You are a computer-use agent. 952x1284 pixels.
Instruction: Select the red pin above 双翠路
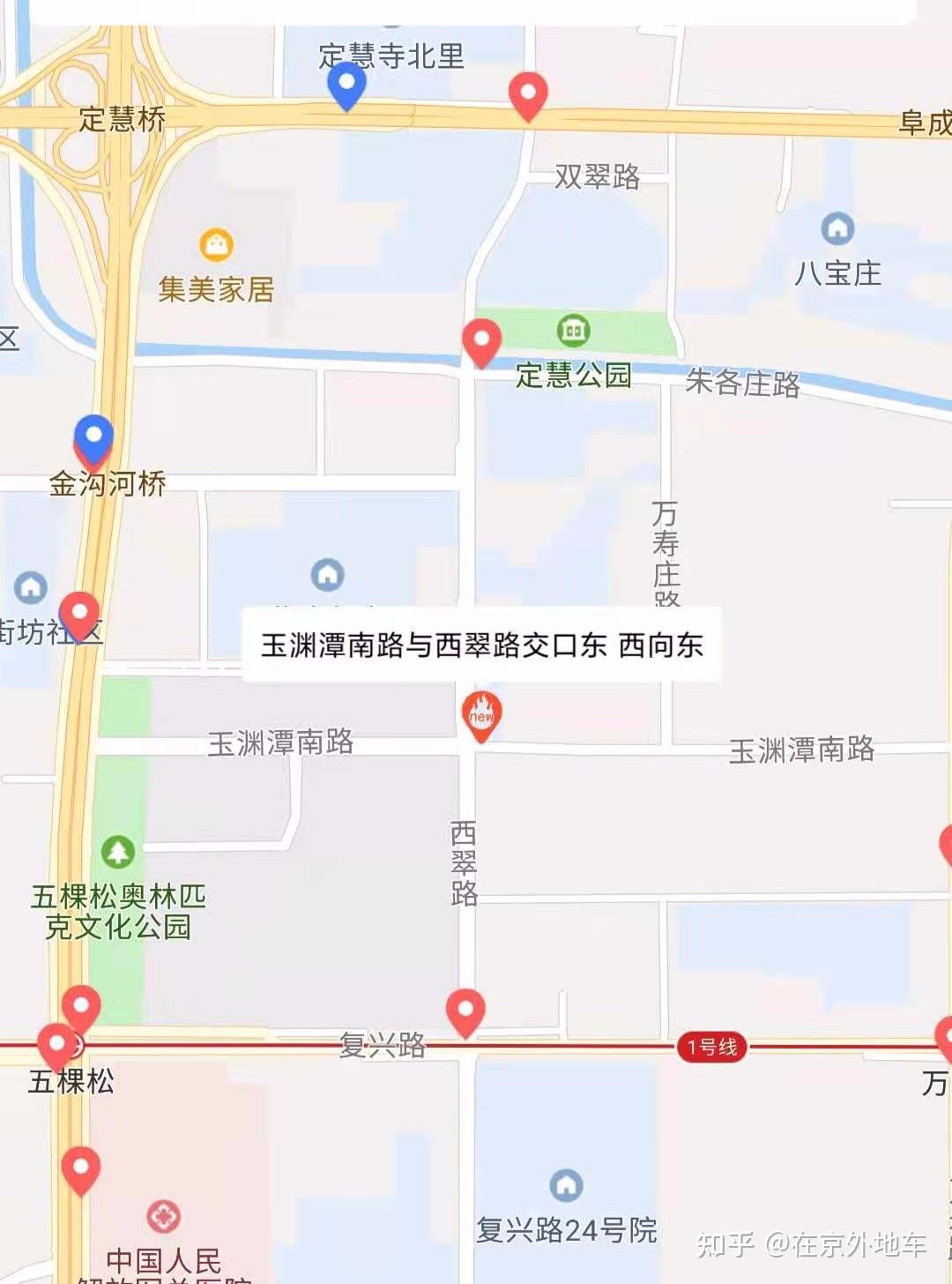point(528,93)
